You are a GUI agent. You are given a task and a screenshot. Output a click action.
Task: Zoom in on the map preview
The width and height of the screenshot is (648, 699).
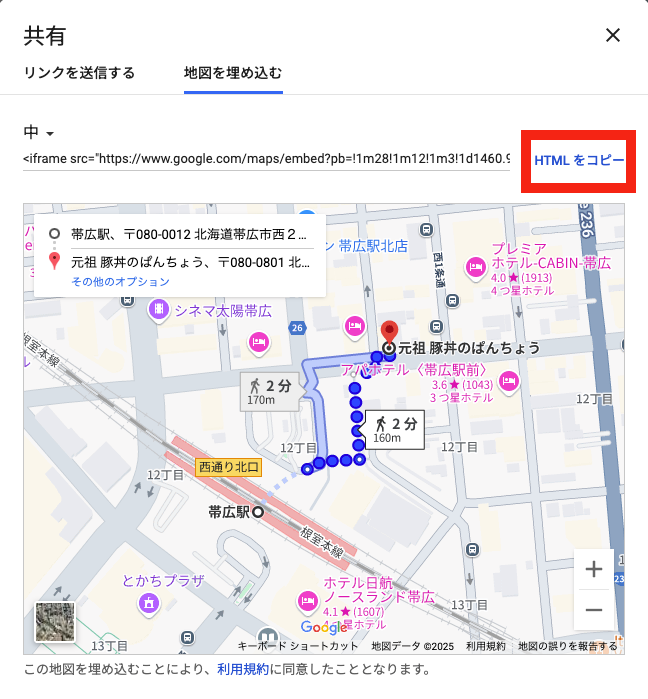point(593,569)
